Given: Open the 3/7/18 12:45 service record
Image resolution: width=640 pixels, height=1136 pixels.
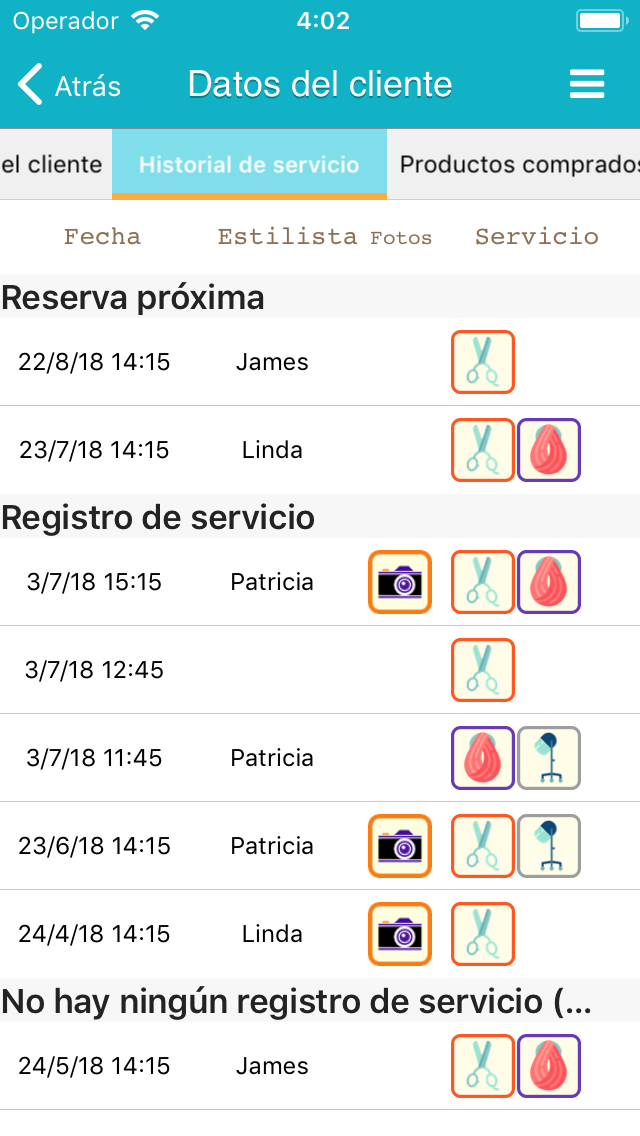Looking at the screenshot, I should click(320, 670).
